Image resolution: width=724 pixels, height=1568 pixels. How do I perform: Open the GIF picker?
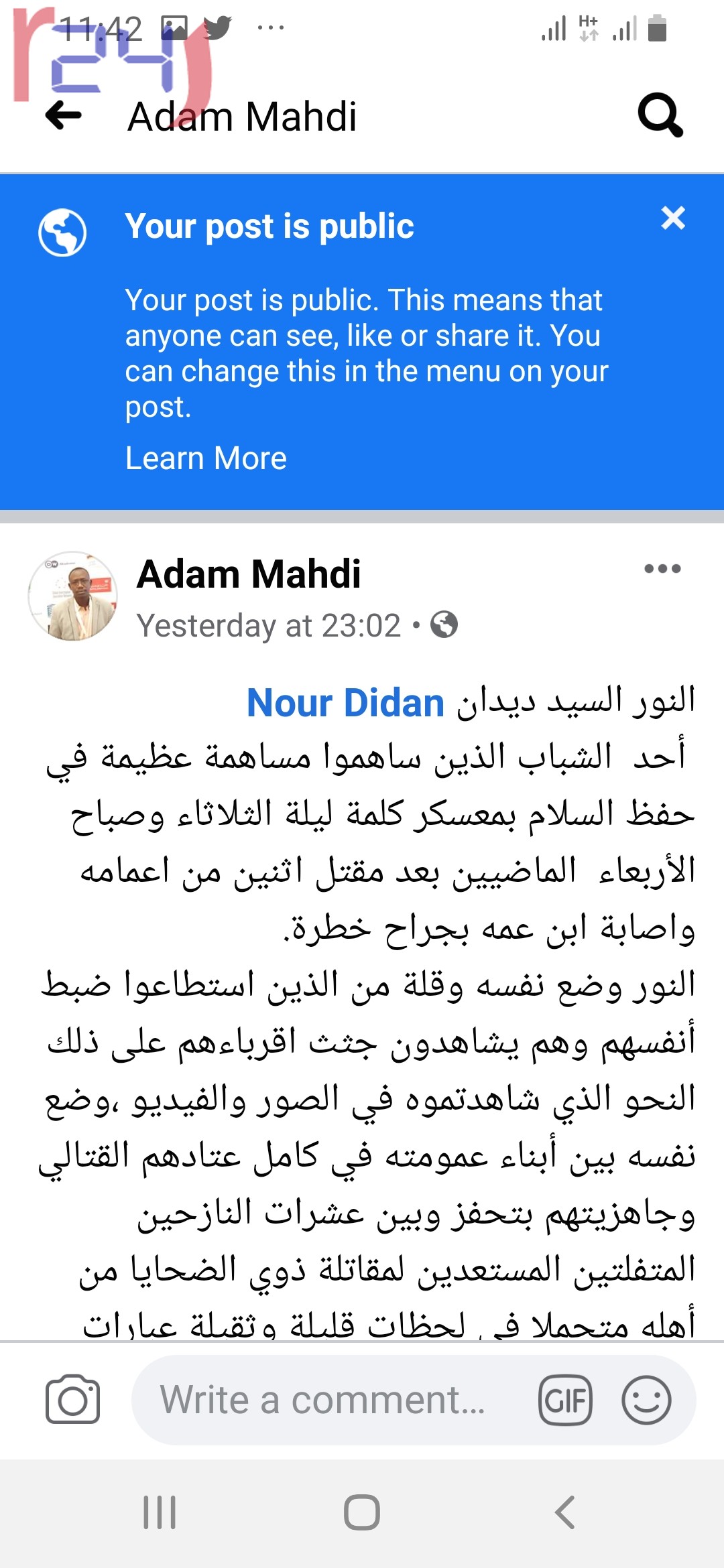coord(565,1400)
